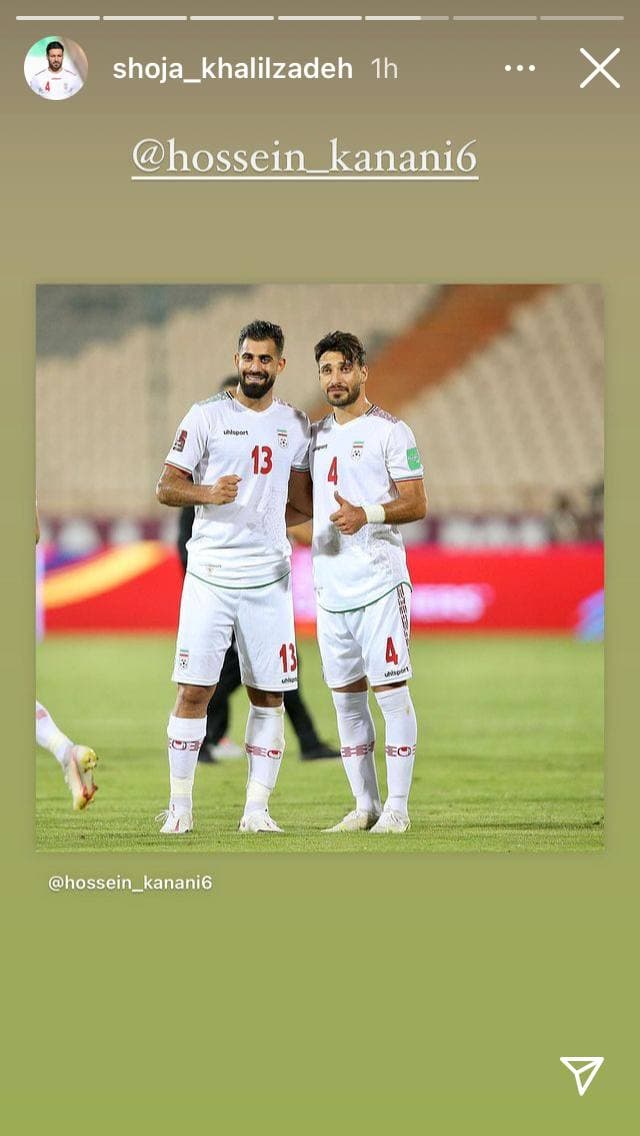Close the story viewer
Viewport: 640px width, 1136px height.
pyautogui.click(x=600, y=68)
